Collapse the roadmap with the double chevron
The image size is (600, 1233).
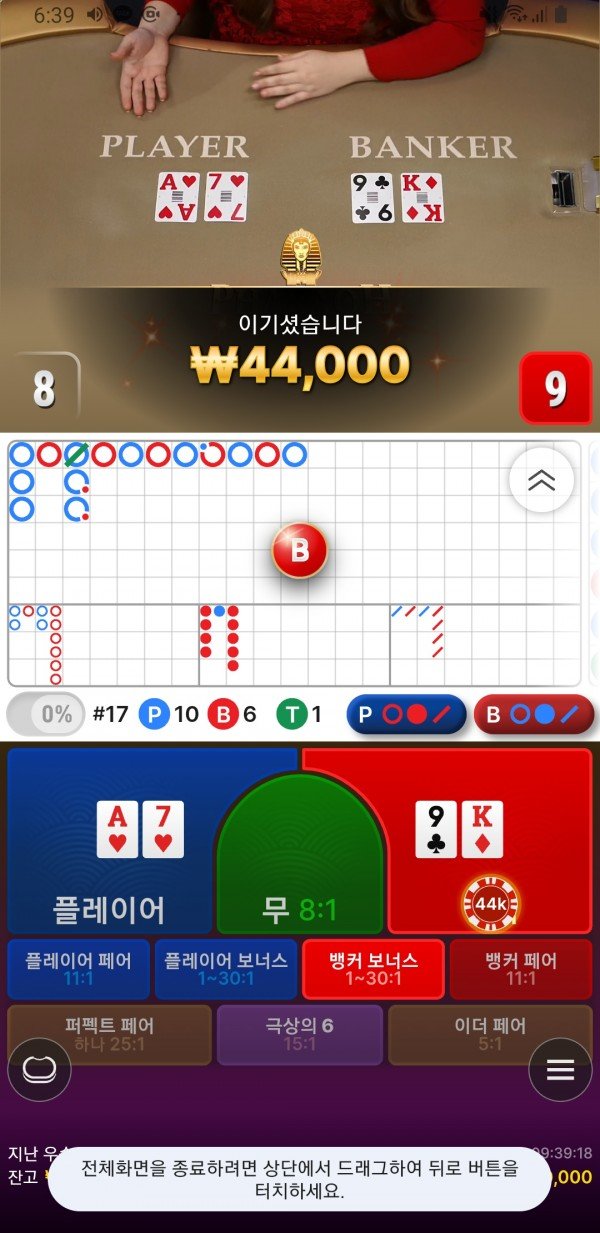[541, 481]
